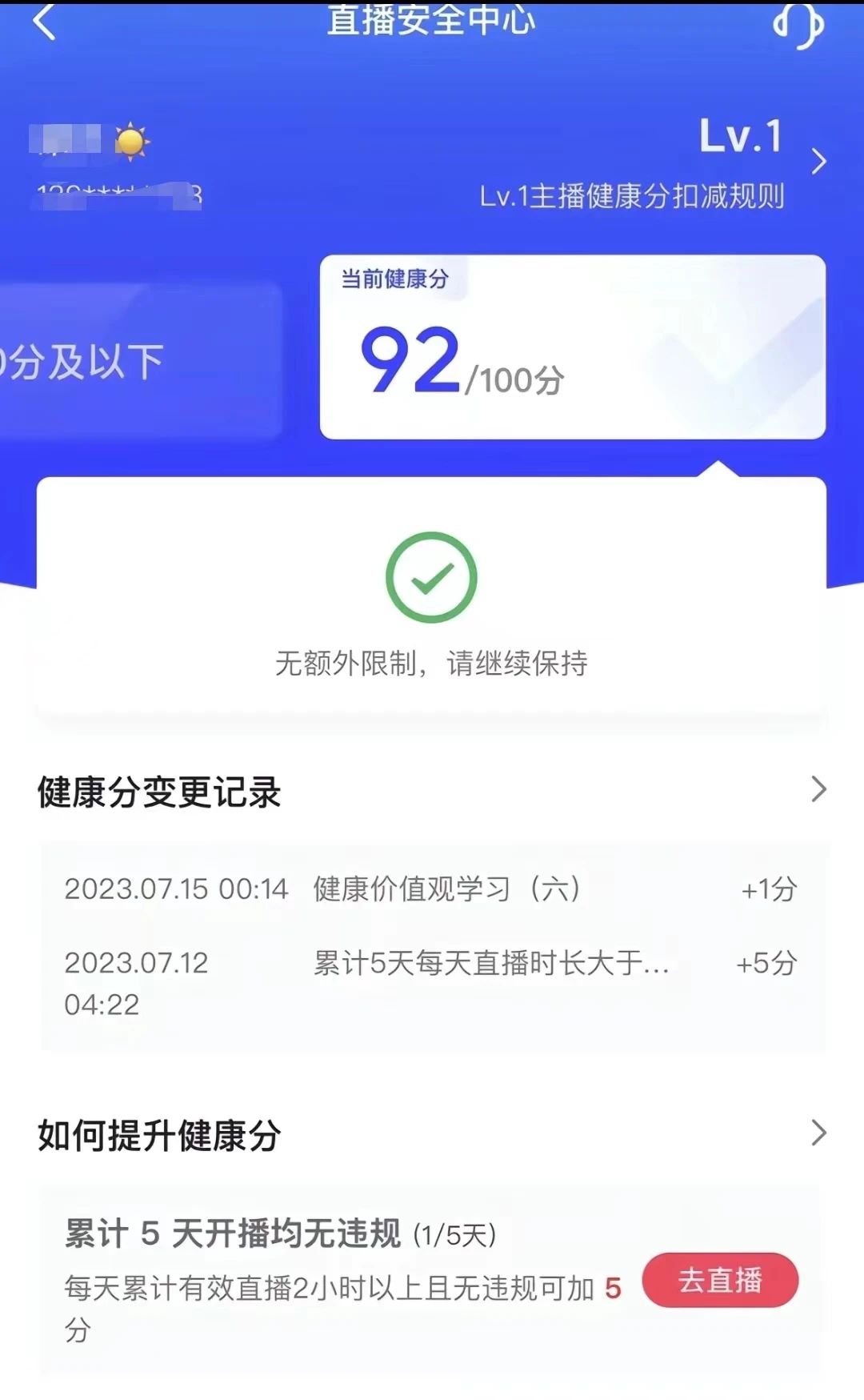Select the 分及以下 score card
This screenshot has width=864, height=1400.
pyautogui.click(x=141, y=361)
